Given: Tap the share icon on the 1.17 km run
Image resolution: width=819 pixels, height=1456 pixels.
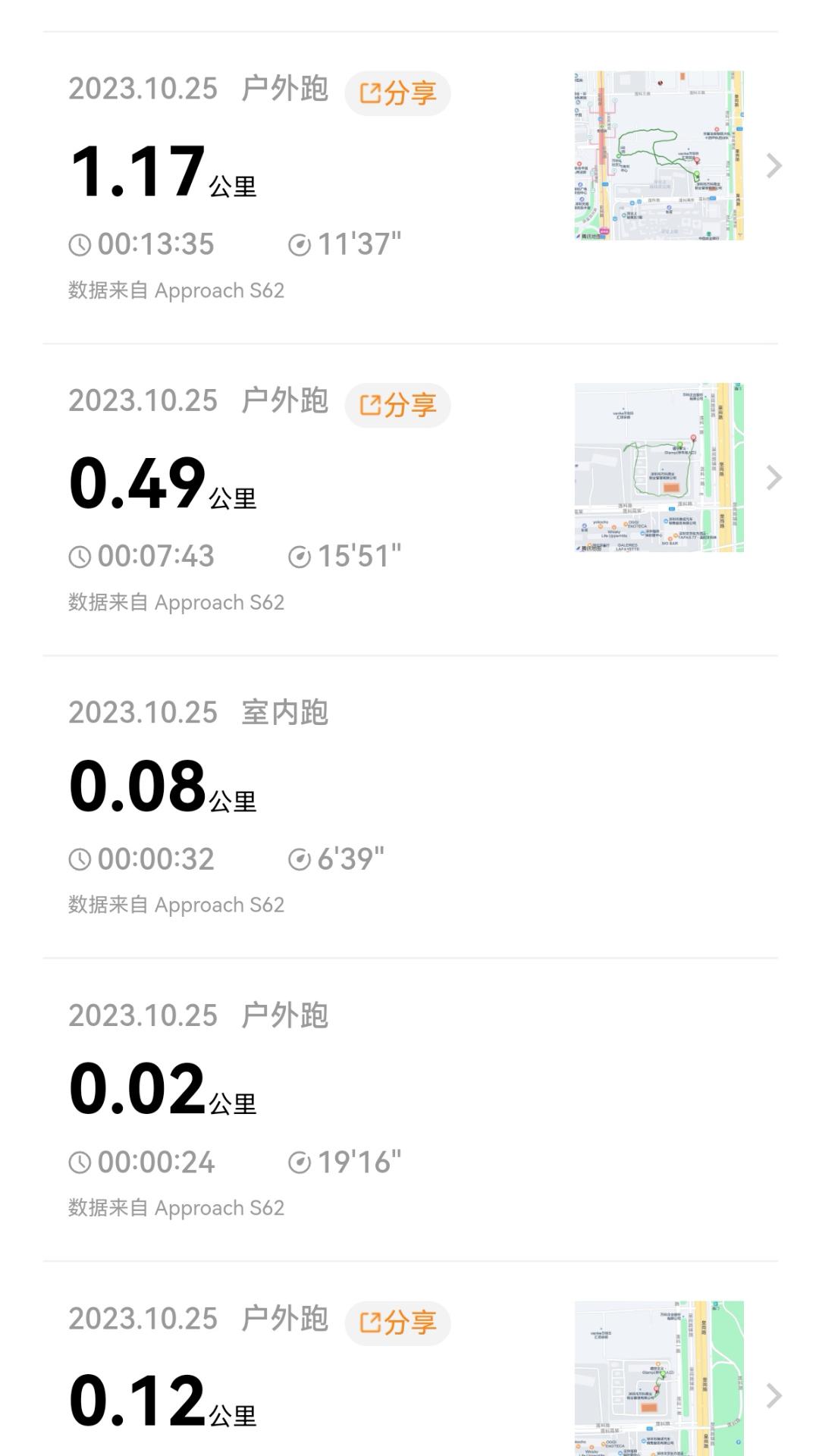Looking at the screenshot, I should click(x=397, y=93).
